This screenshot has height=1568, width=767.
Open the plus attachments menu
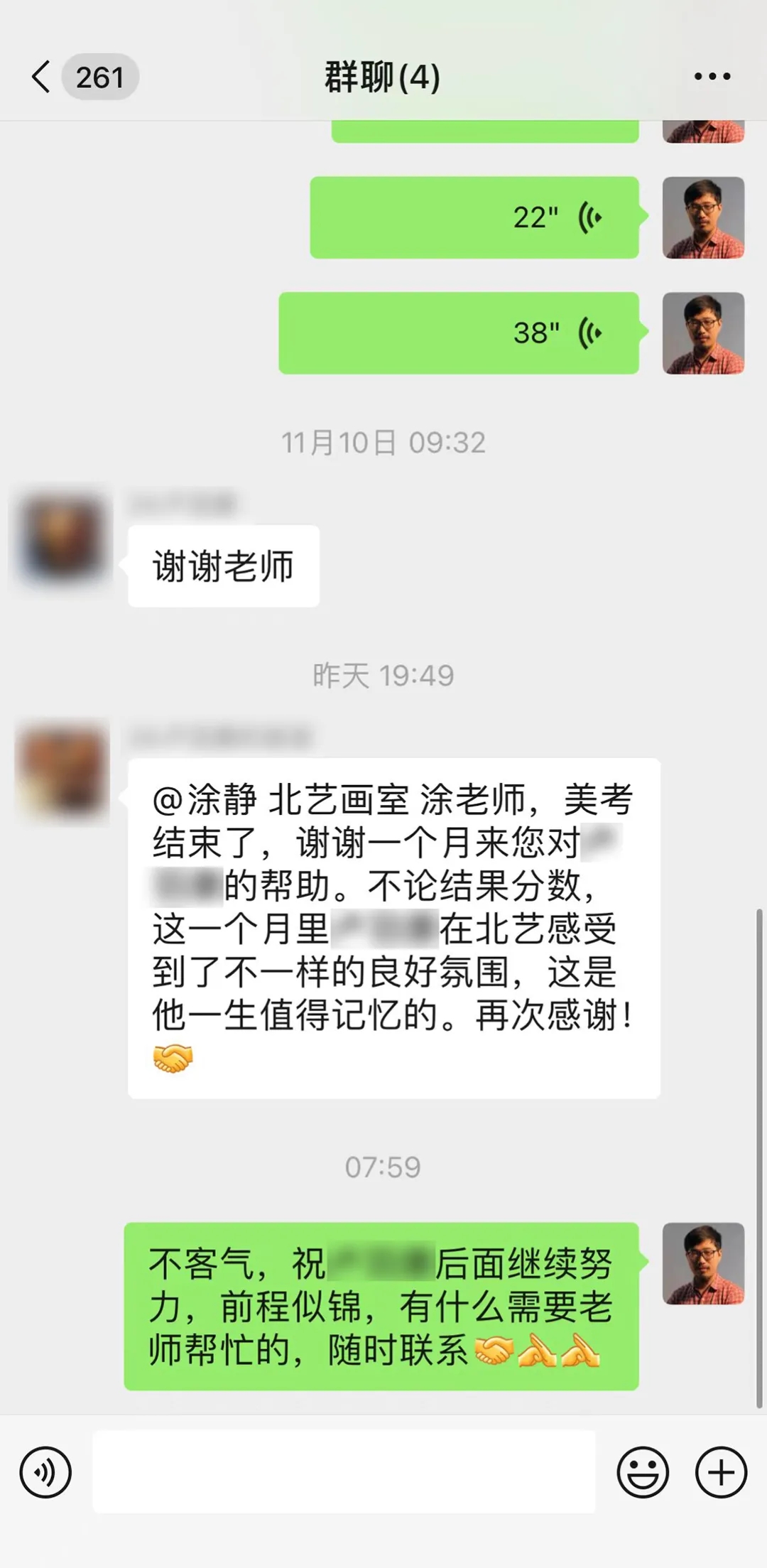[x=720, y=1473]
